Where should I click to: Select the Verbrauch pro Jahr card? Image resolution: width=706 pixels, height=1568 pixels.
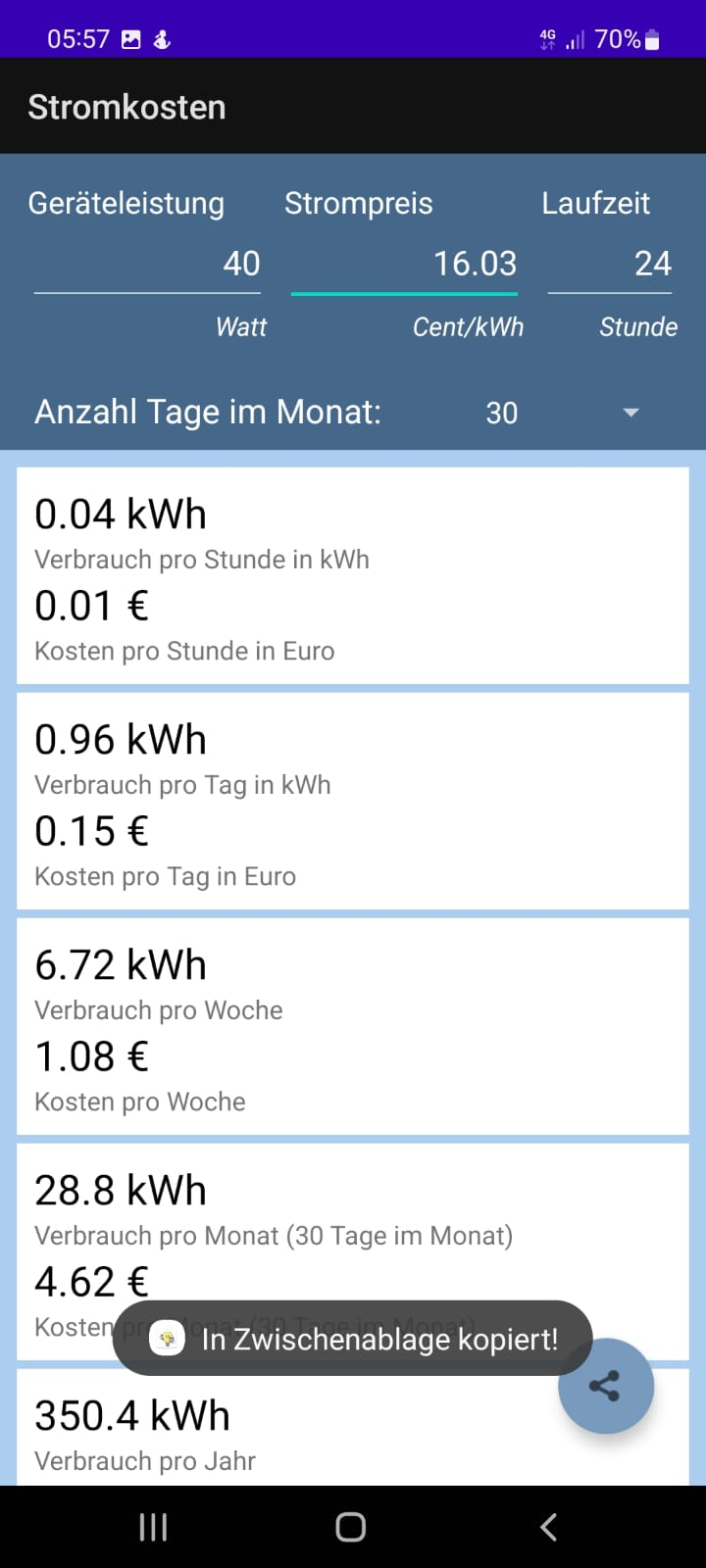coord(353,1427)
